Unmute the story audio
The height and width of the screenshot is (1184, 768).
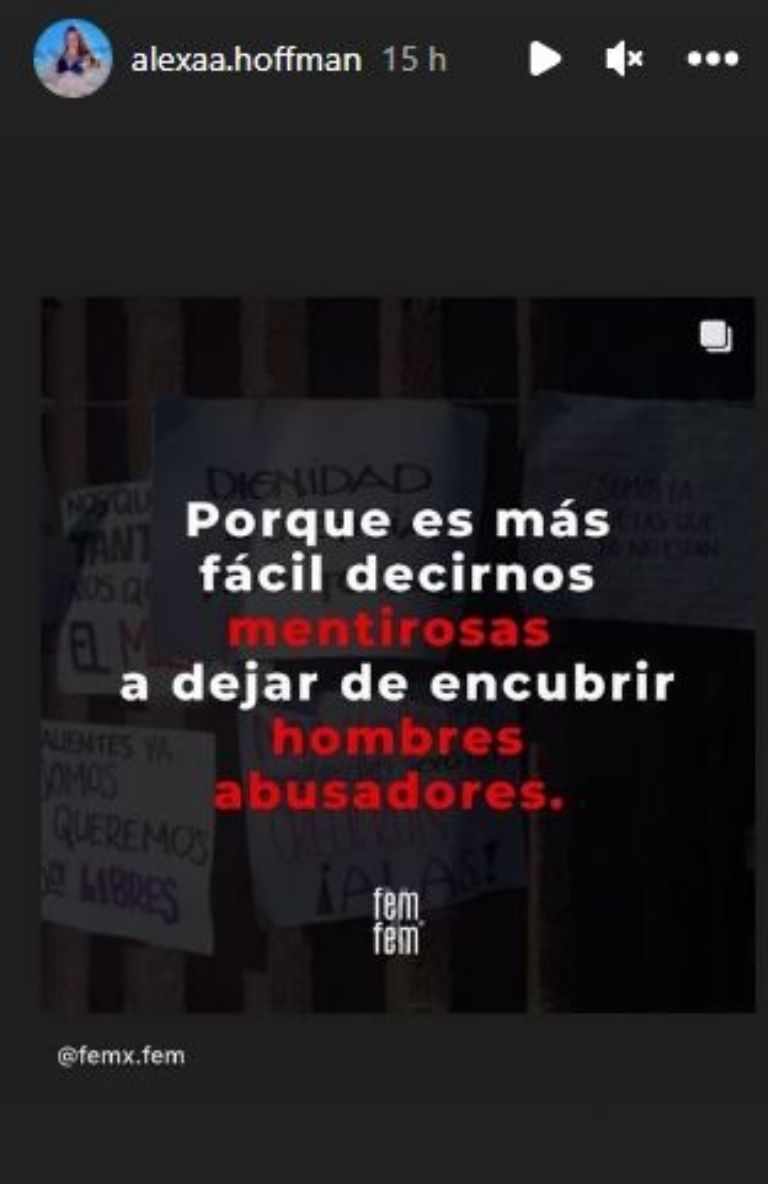pyautogui.click(x=624, y=60)
